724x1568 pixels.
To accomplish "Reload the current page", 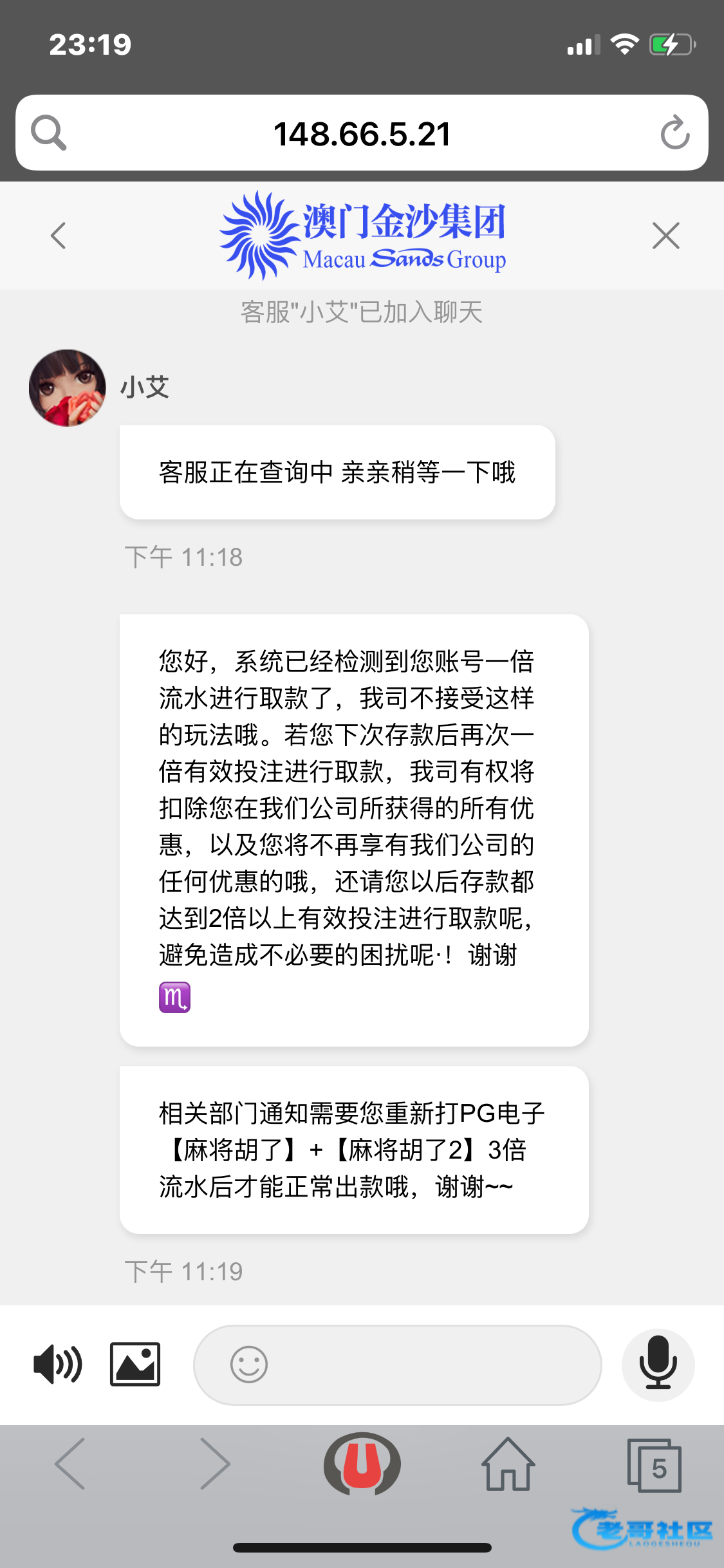I will (674, 133).
